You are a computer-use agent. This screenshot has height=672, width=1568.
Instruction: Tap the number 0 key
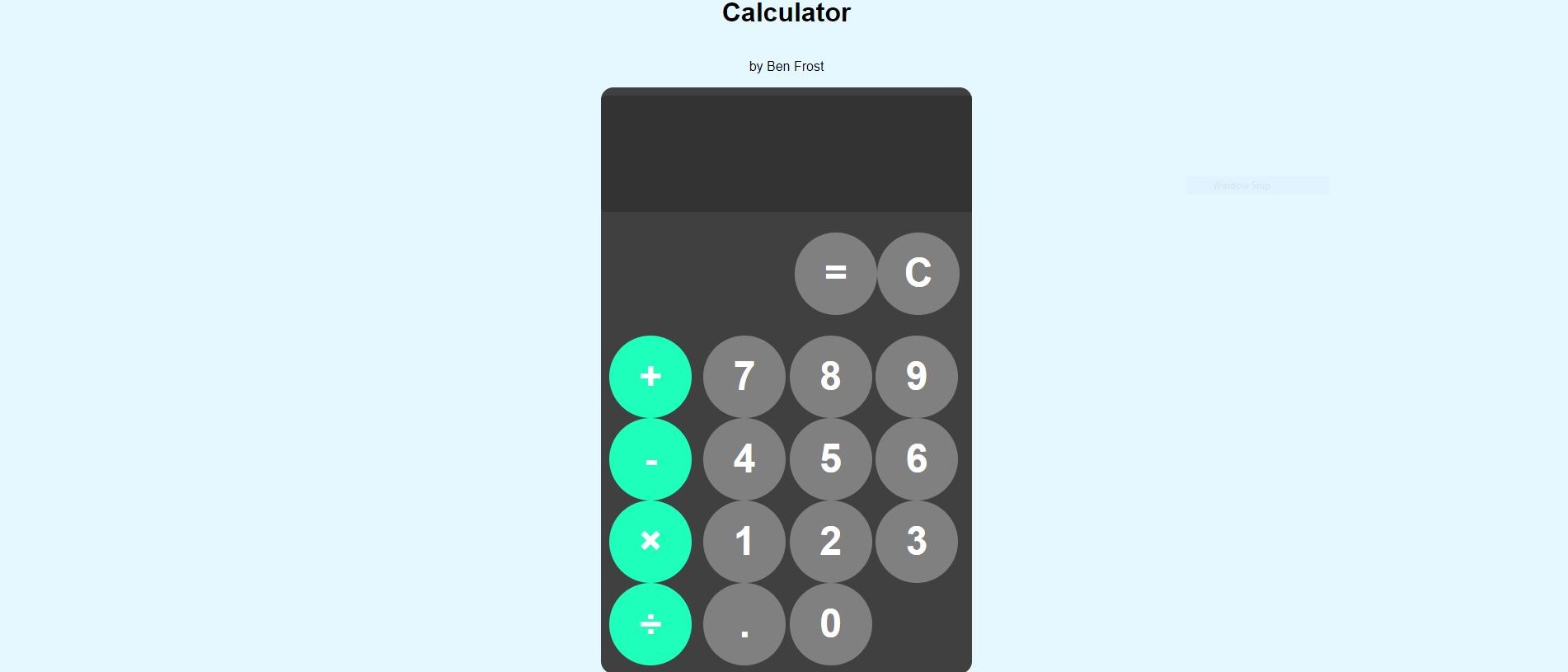(x=830, y=623)
